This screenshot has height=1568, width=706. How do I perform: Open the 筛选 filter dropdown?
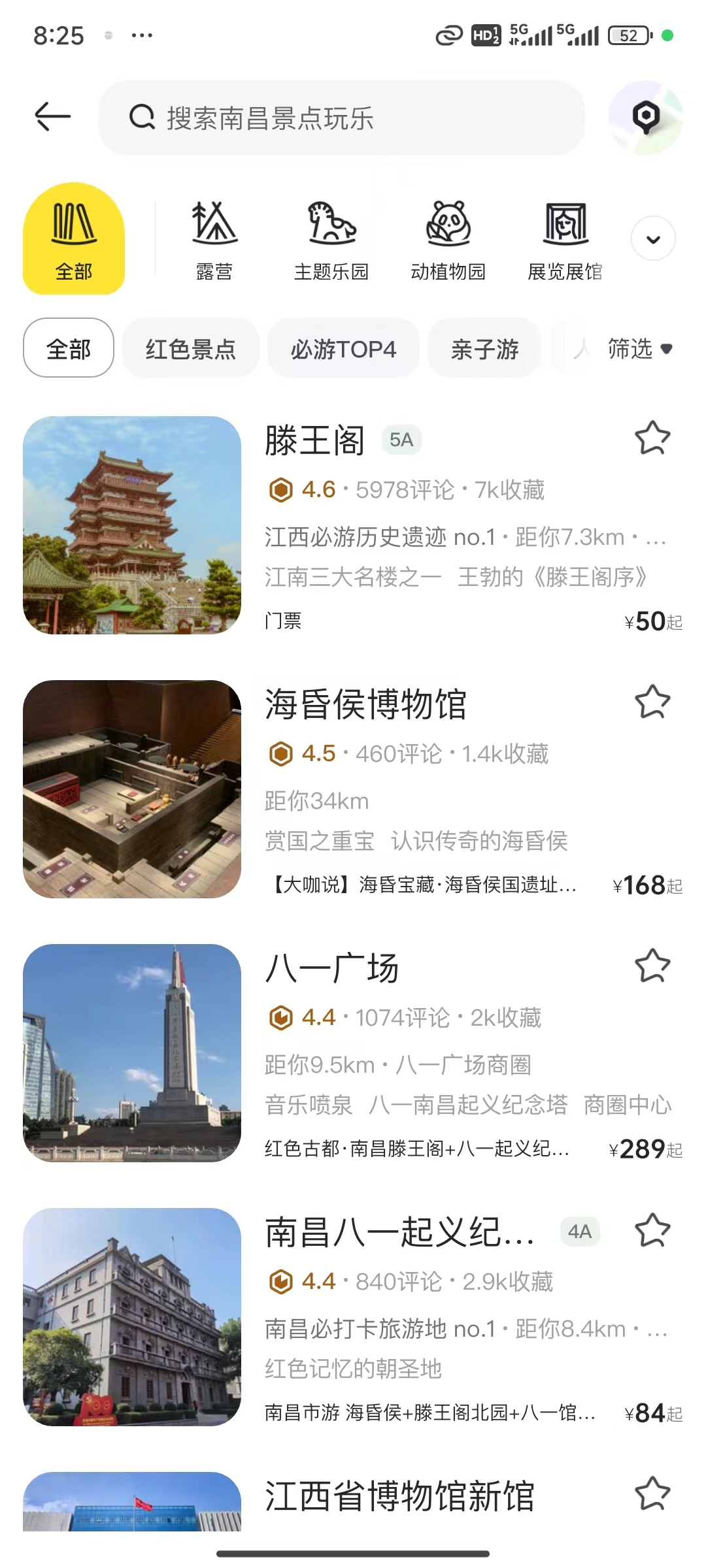coord(640,348)
